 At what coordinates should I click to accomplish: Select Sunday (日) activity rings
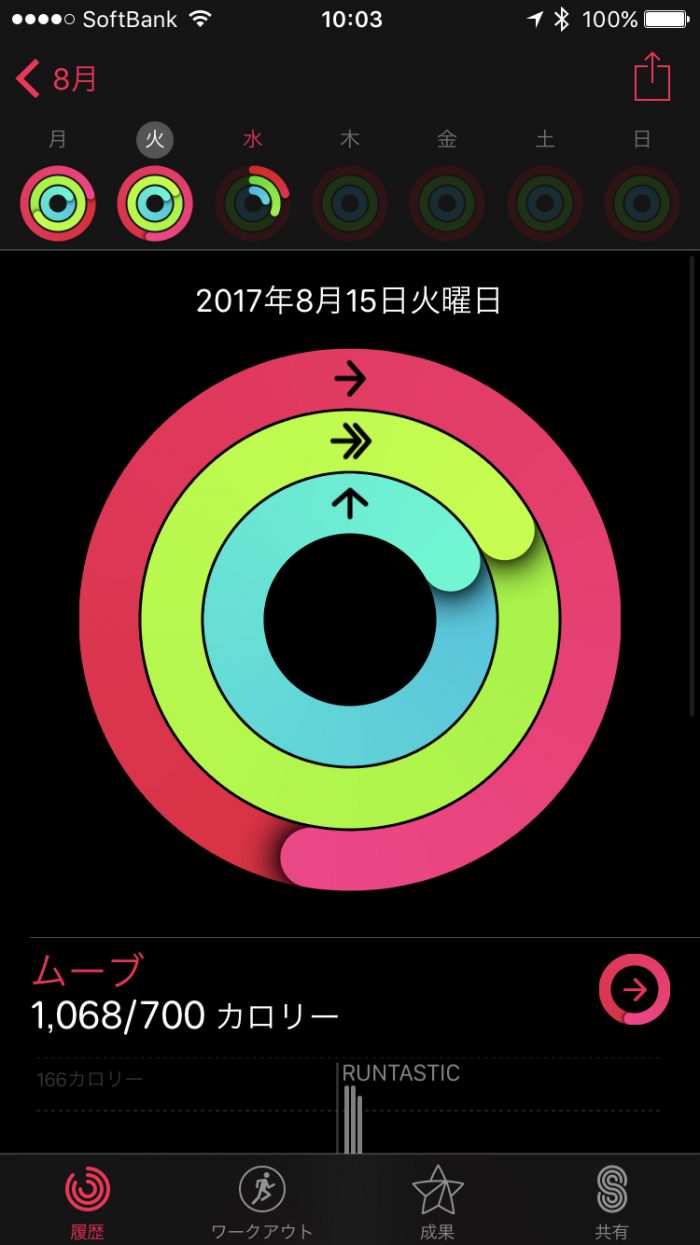pos(641,203)
